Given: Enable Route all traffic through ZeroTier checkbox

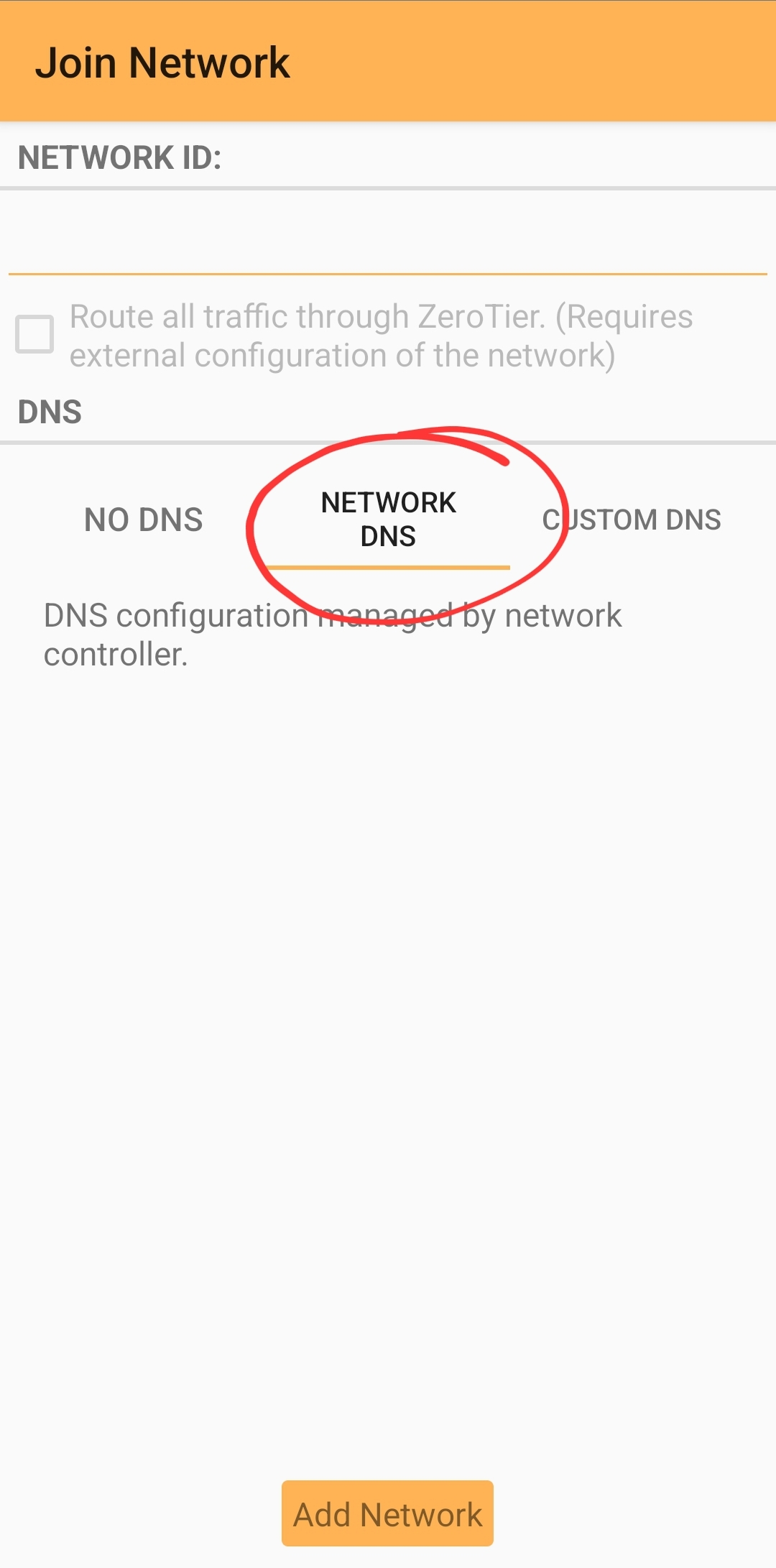Looking at the screenshot, I should pos(34,334).
